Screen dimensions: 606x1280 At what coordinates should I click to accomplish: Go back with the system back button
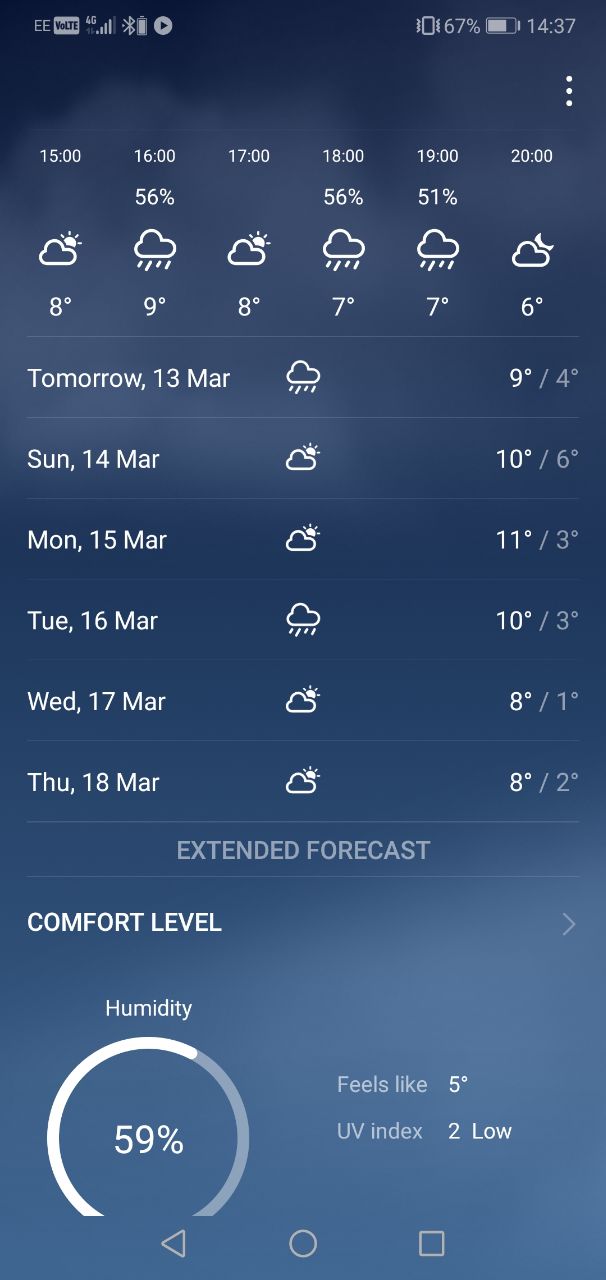pyautogui.click(x=174, y=1243)
